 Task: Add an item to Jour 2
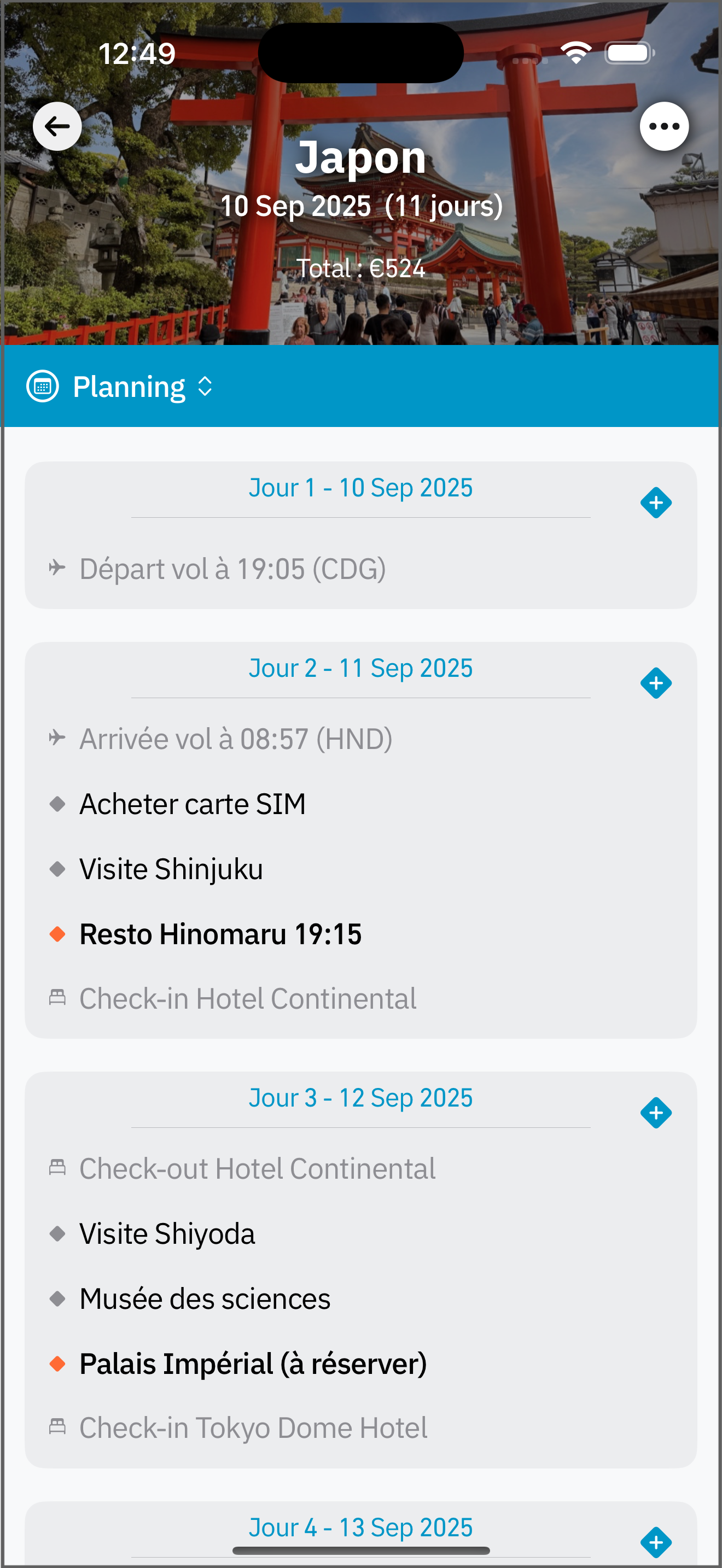[656, 683]
